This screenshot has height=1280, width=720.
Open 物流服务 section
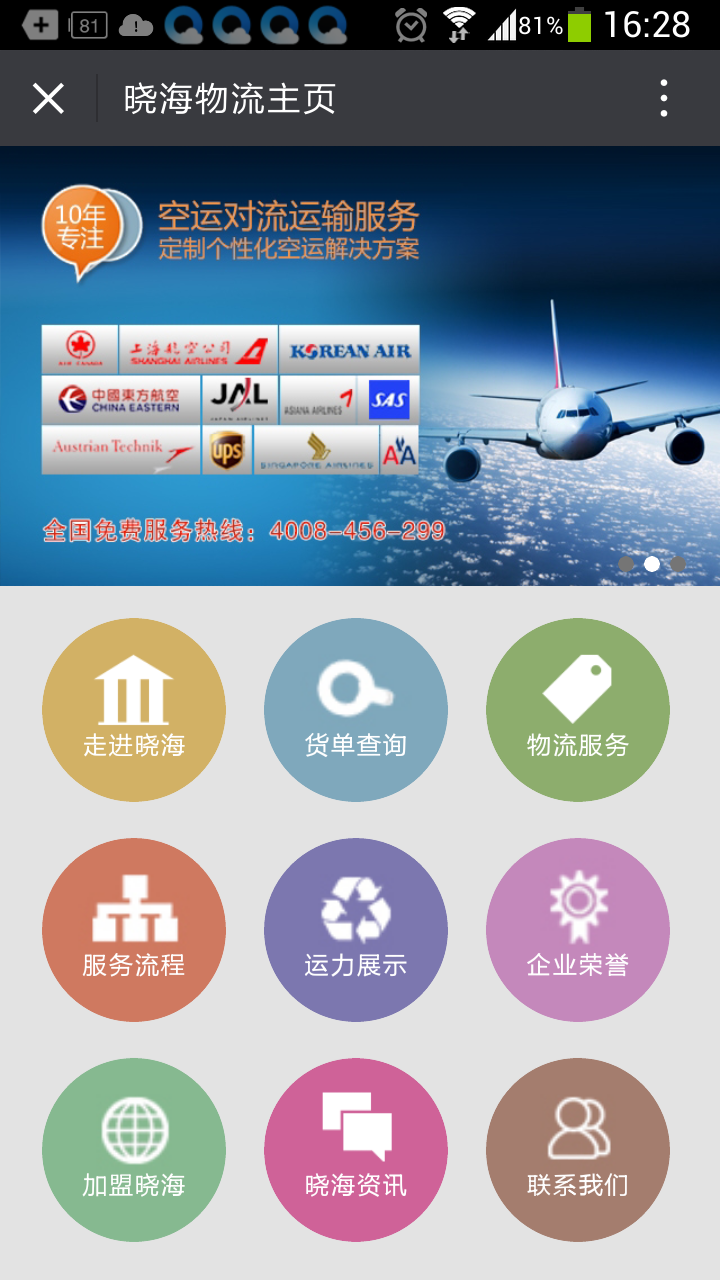[578, 710]
